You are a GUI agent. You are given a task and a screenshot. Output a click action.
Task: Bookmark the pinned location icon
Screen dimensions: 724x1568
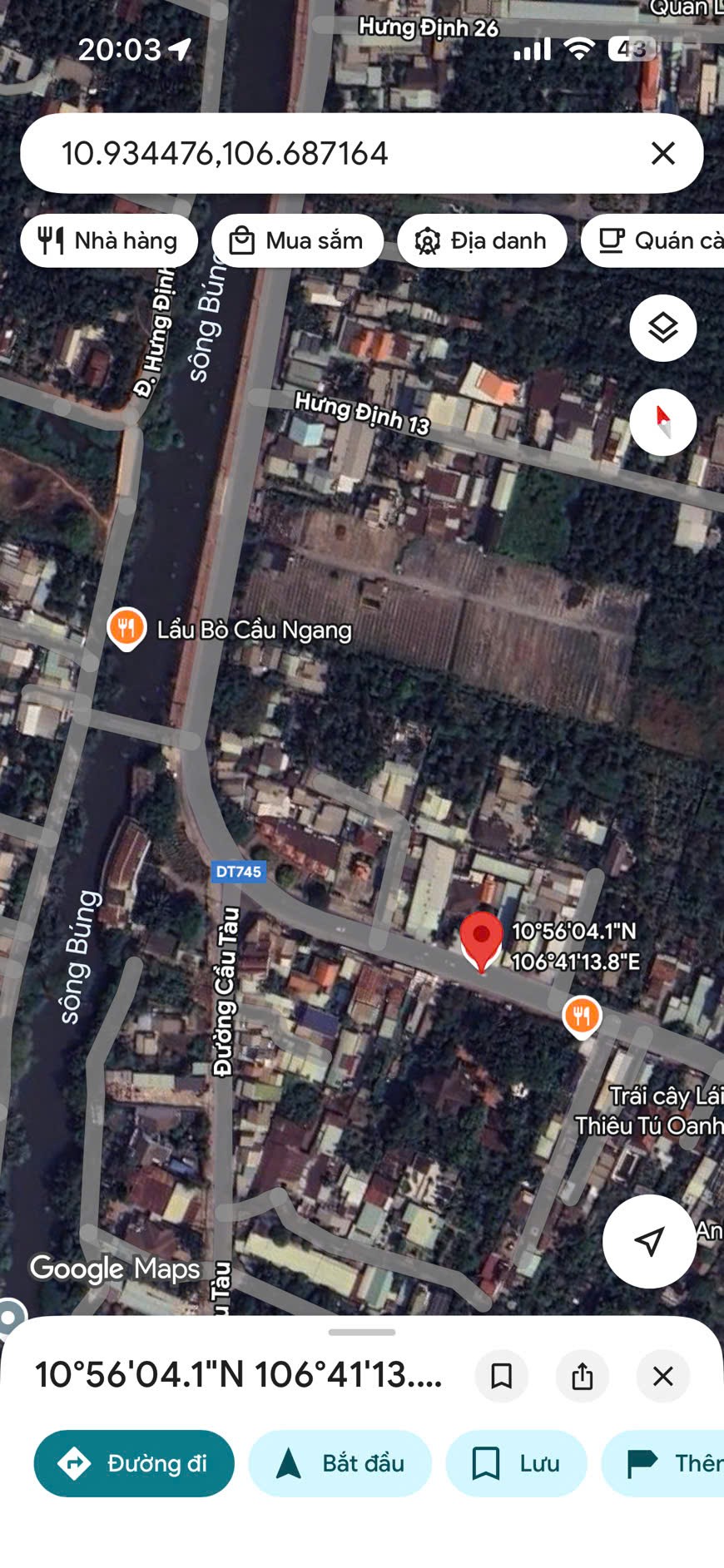point(501,1376)
